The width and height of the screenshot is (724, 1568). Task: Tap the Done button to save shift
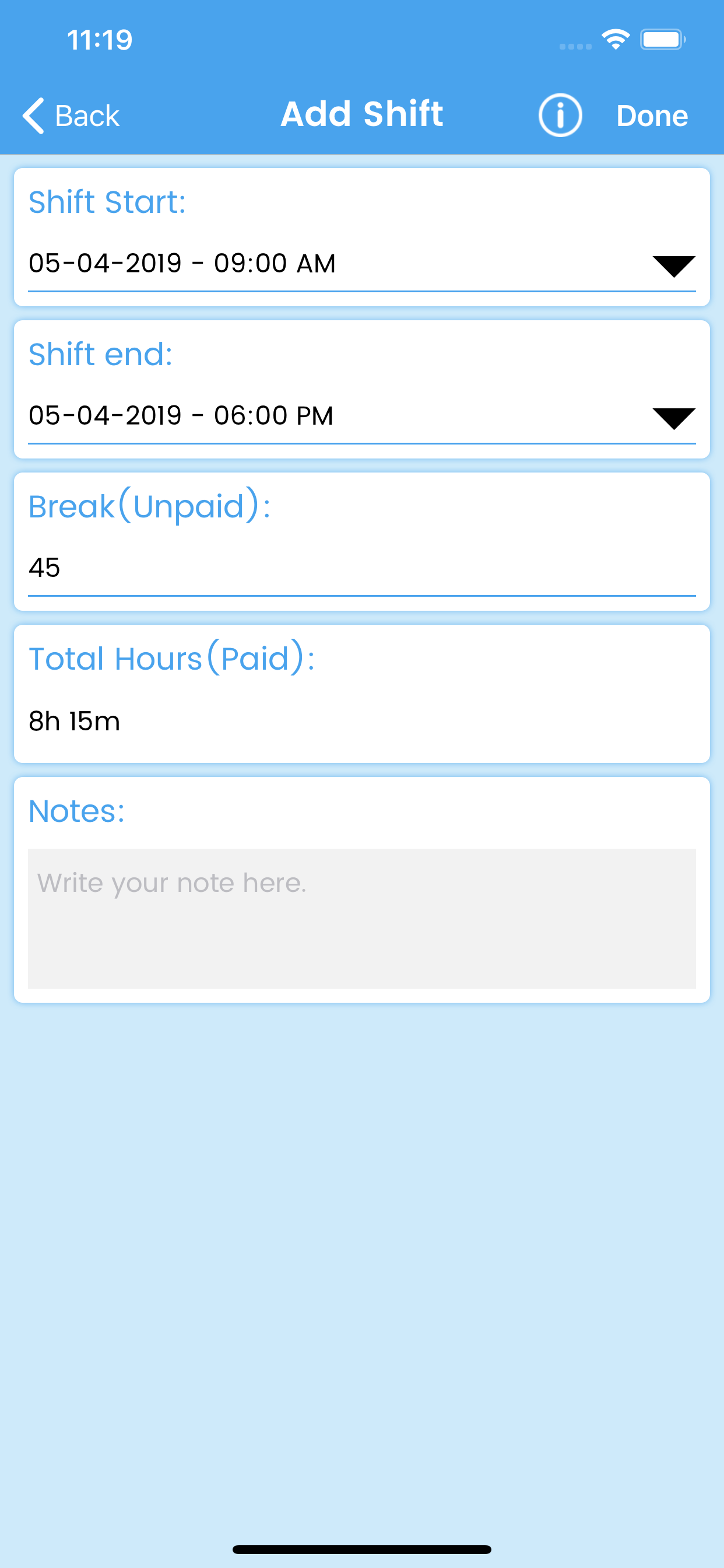click(x=652, y=115)
